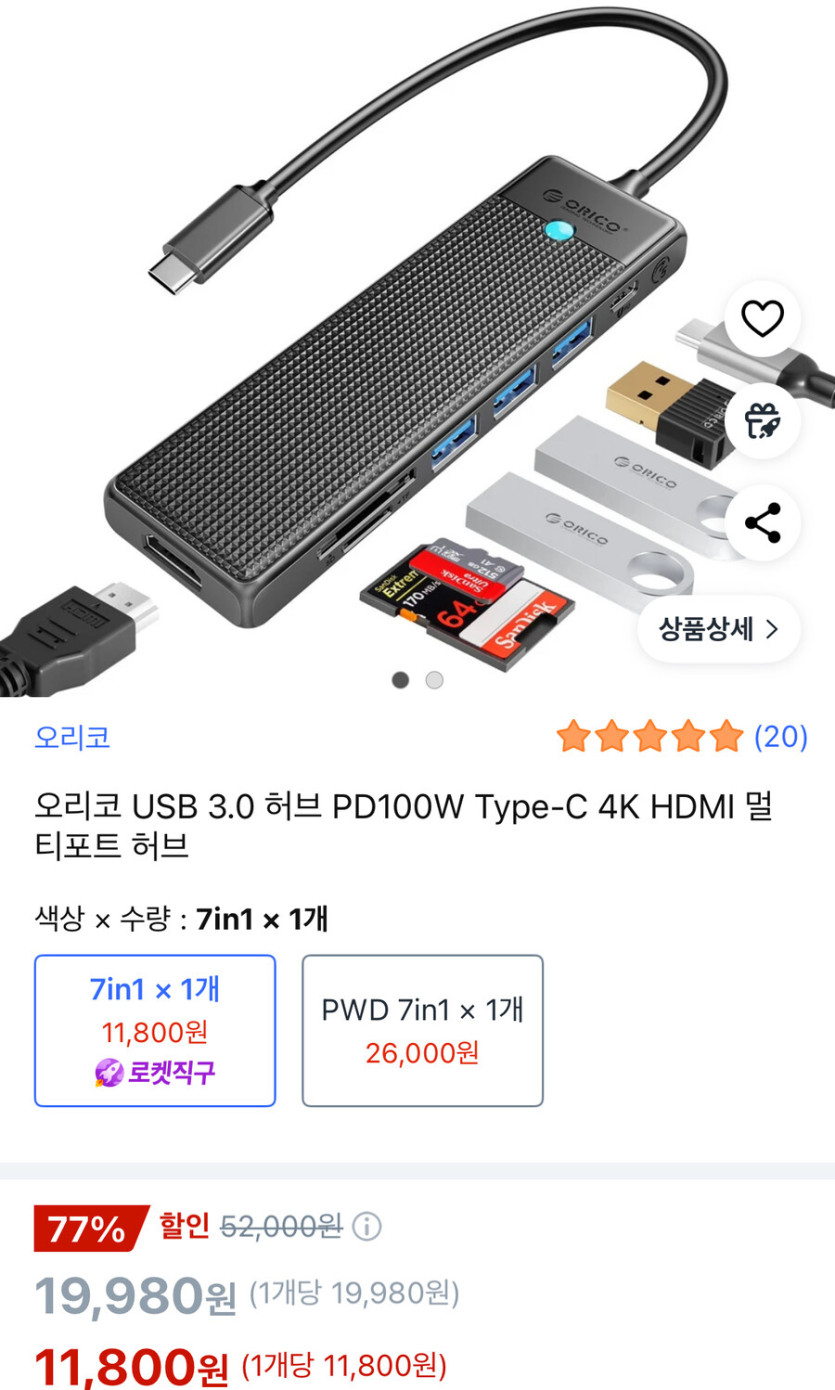Viewport: 835px width, 1390px height.
Task: Select the 7in1 × 1개 option
Action: pyautogui.click(x=155, y=1030)
